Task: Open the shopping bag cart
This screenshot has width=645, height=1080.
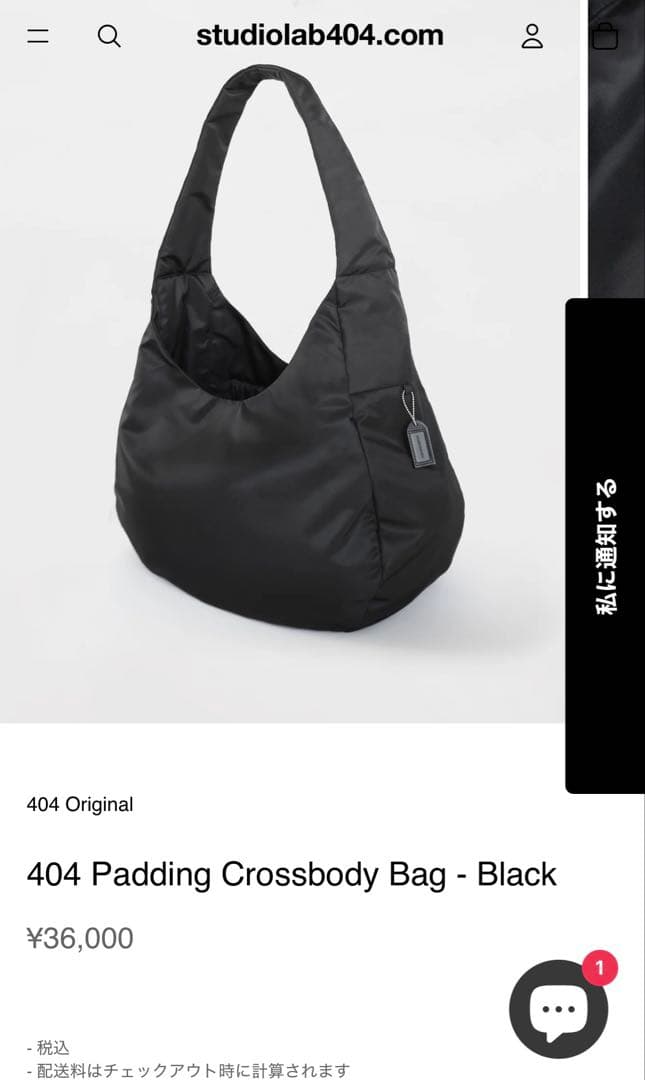Action: click(605, 37)
